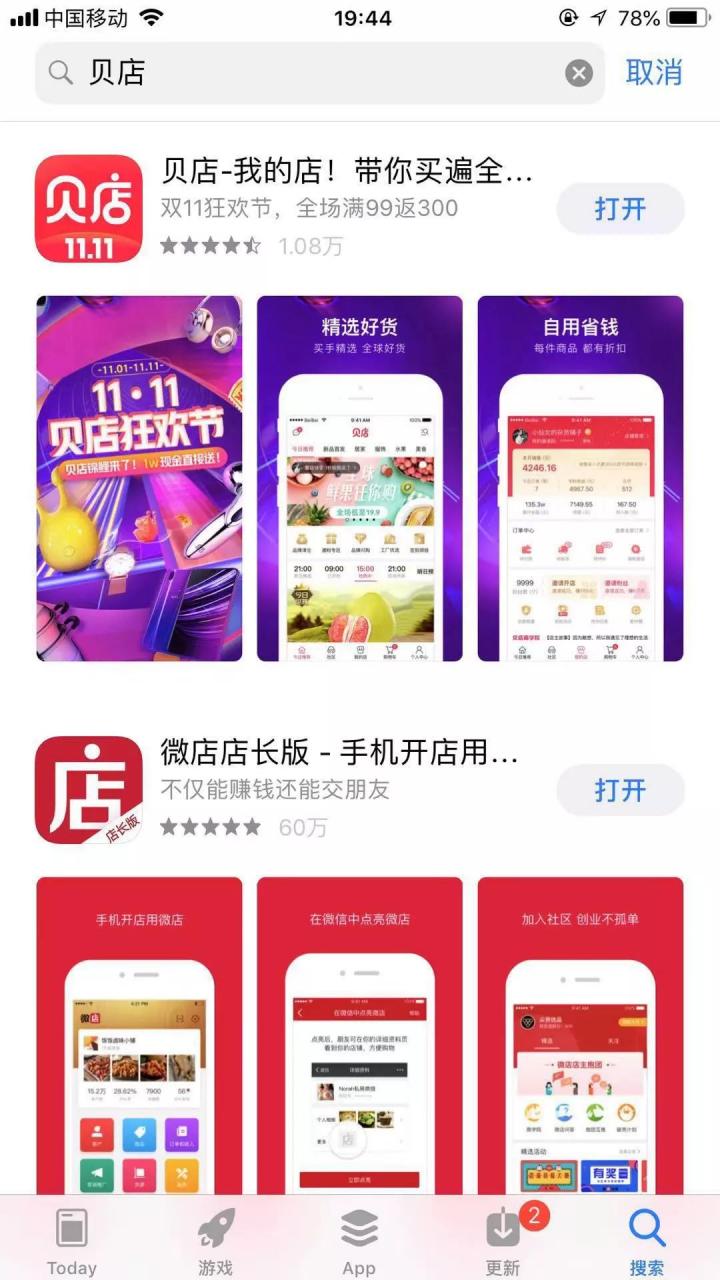The image size is (720, 1280).
Task: Open the 11.11 贝店狂欢节 screenshot
Action: [x=139, y=478]
